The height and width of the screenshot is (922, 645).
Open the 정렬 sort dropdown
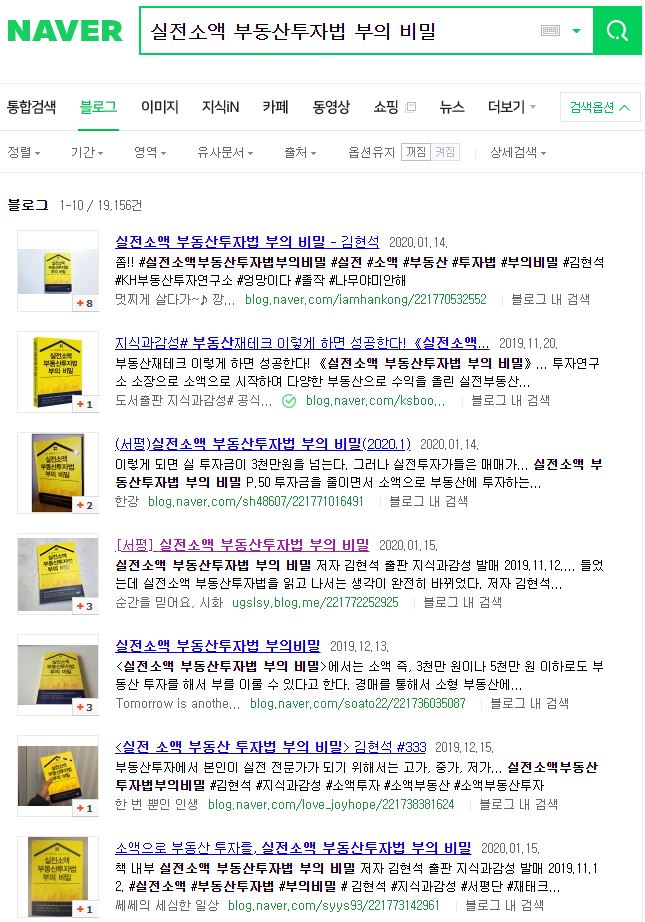coord(24,153)
